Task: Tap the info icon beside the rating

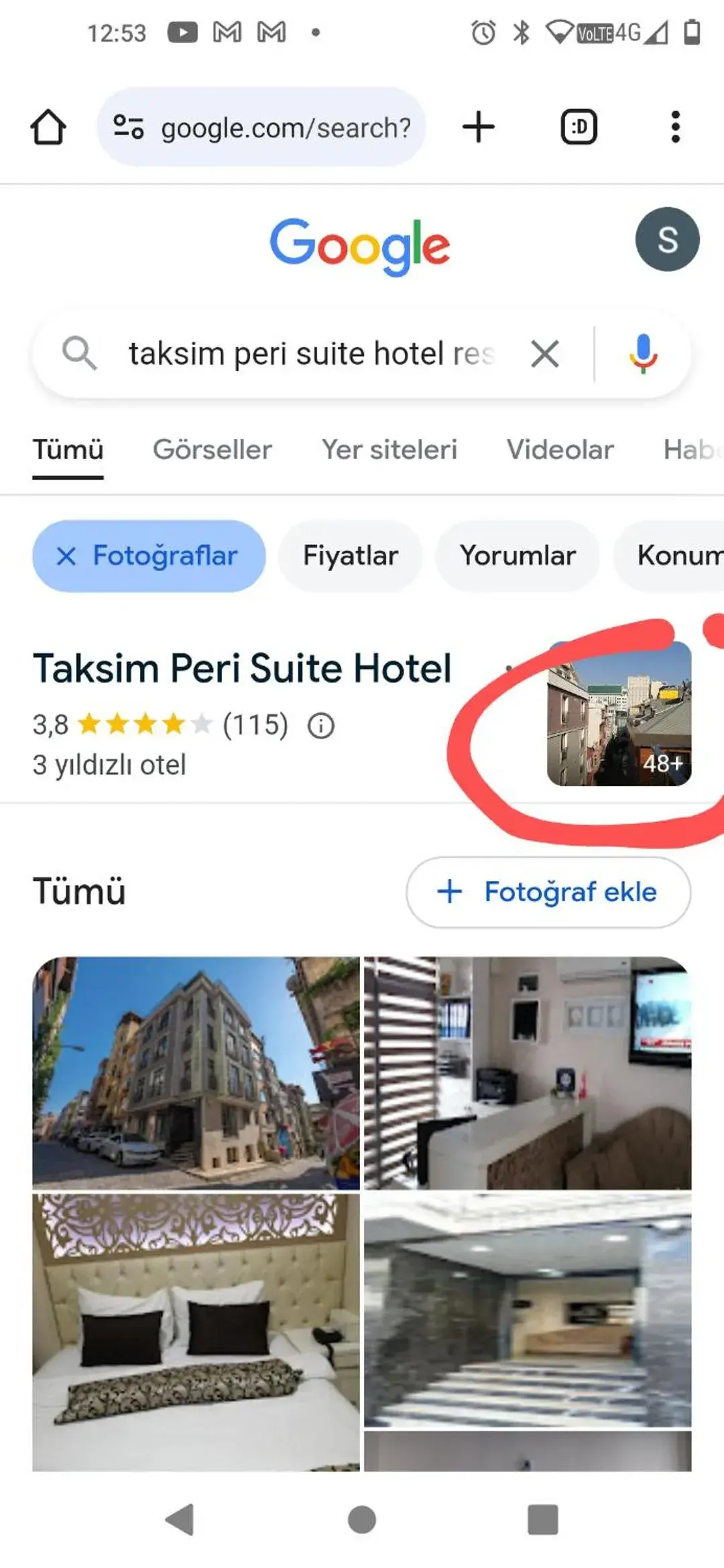Action: click(320, 726)
